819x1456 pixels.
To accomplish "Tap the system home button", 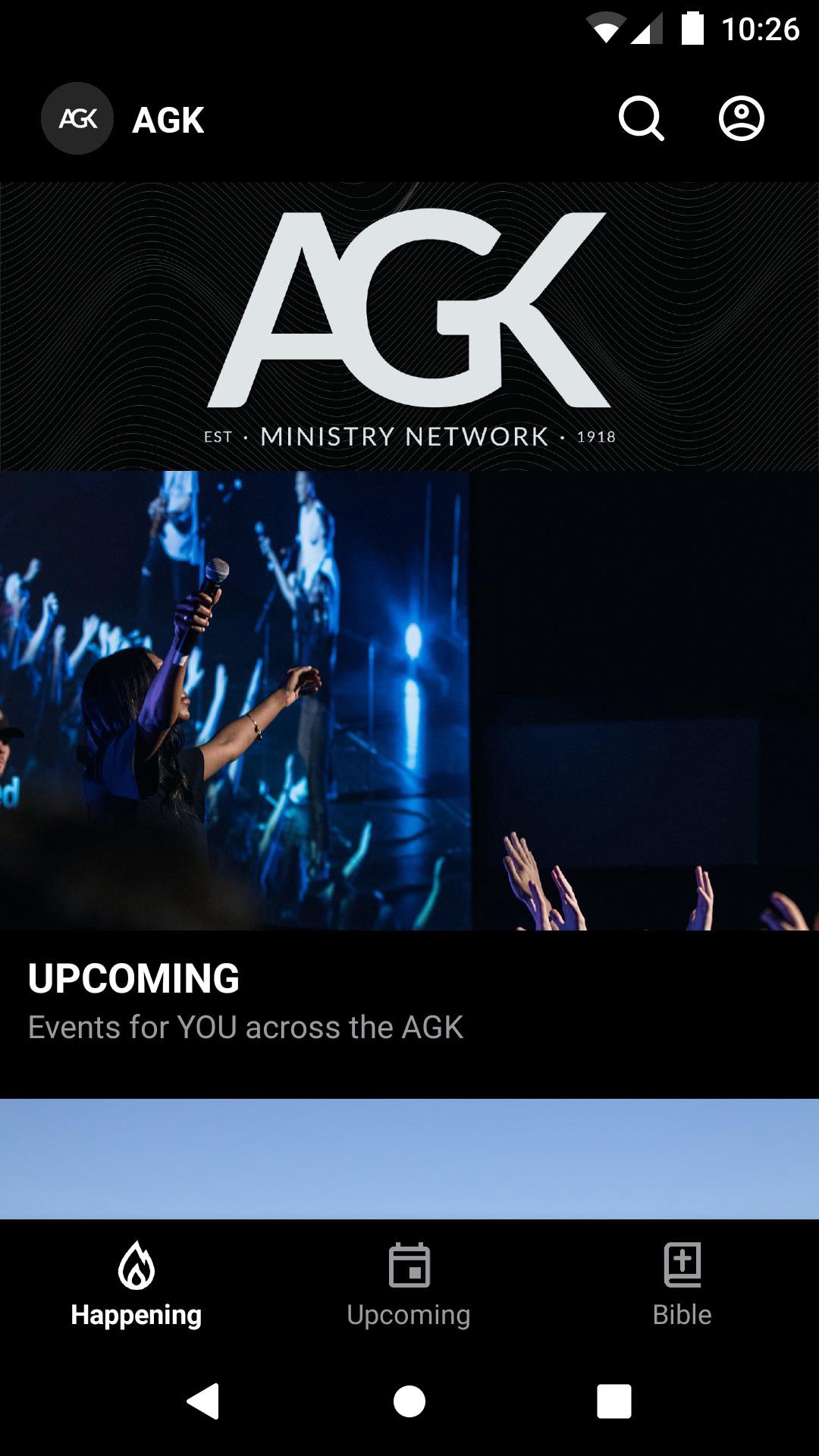I will point(409,1401).
